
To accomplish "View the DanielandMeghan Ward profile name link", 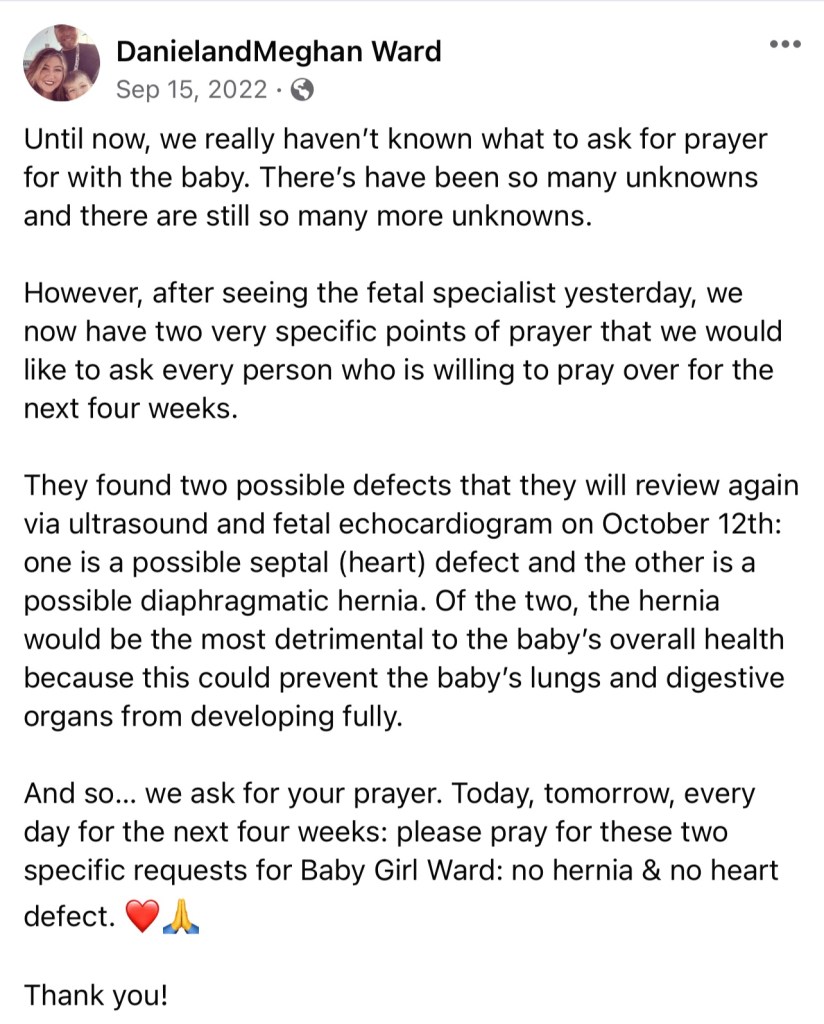I will tap(278, 52).
